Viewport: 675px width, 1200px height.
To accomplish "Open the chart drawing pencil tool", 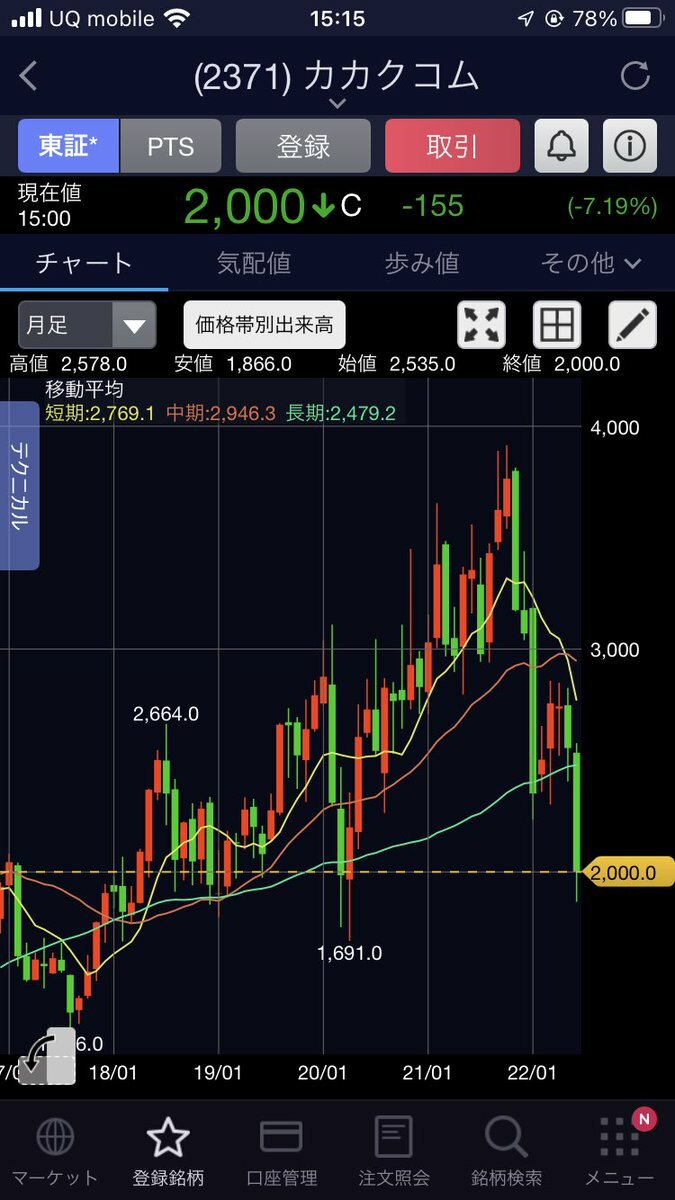I will 633,325.
